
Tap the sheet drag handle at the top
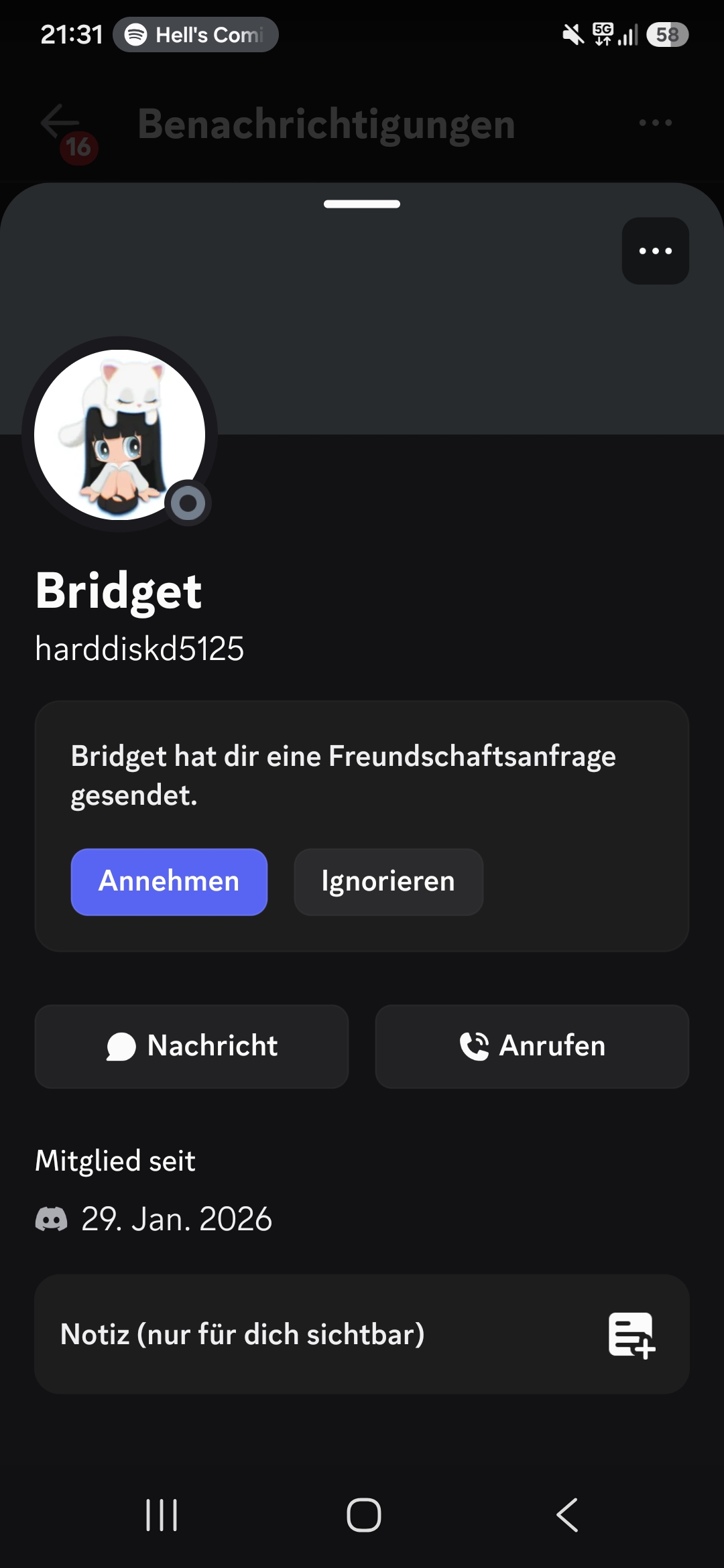tap(362, 204)
